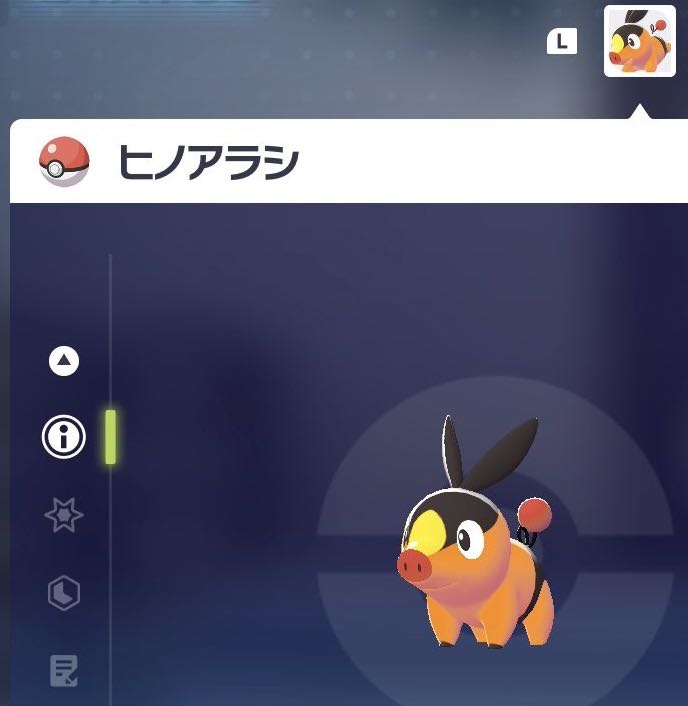This screenshot has height=706, width=688.
Task: Switch to the star burst icon tab
Action: click(x=64, y=516)
